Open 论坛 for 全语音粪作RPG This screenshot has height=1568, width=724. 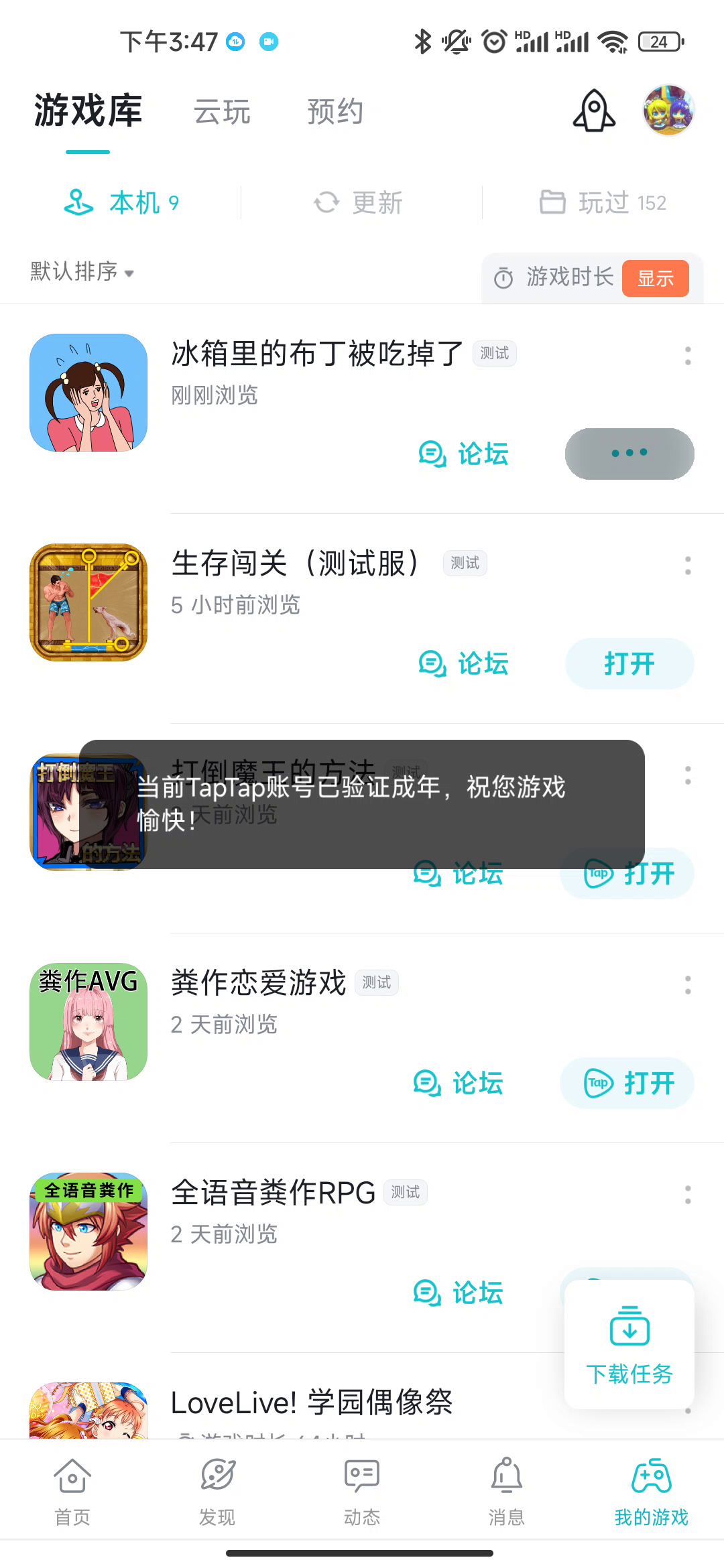click(x=459, y=1293)
